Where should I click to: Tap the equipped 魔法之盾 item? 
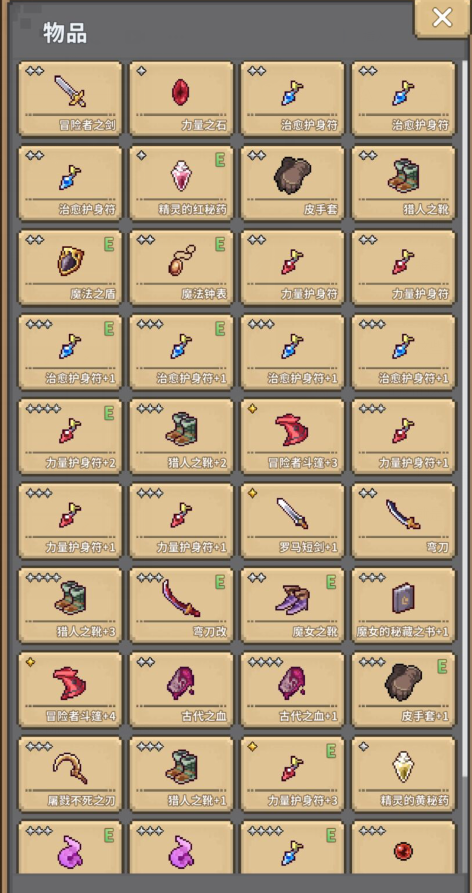70,267
